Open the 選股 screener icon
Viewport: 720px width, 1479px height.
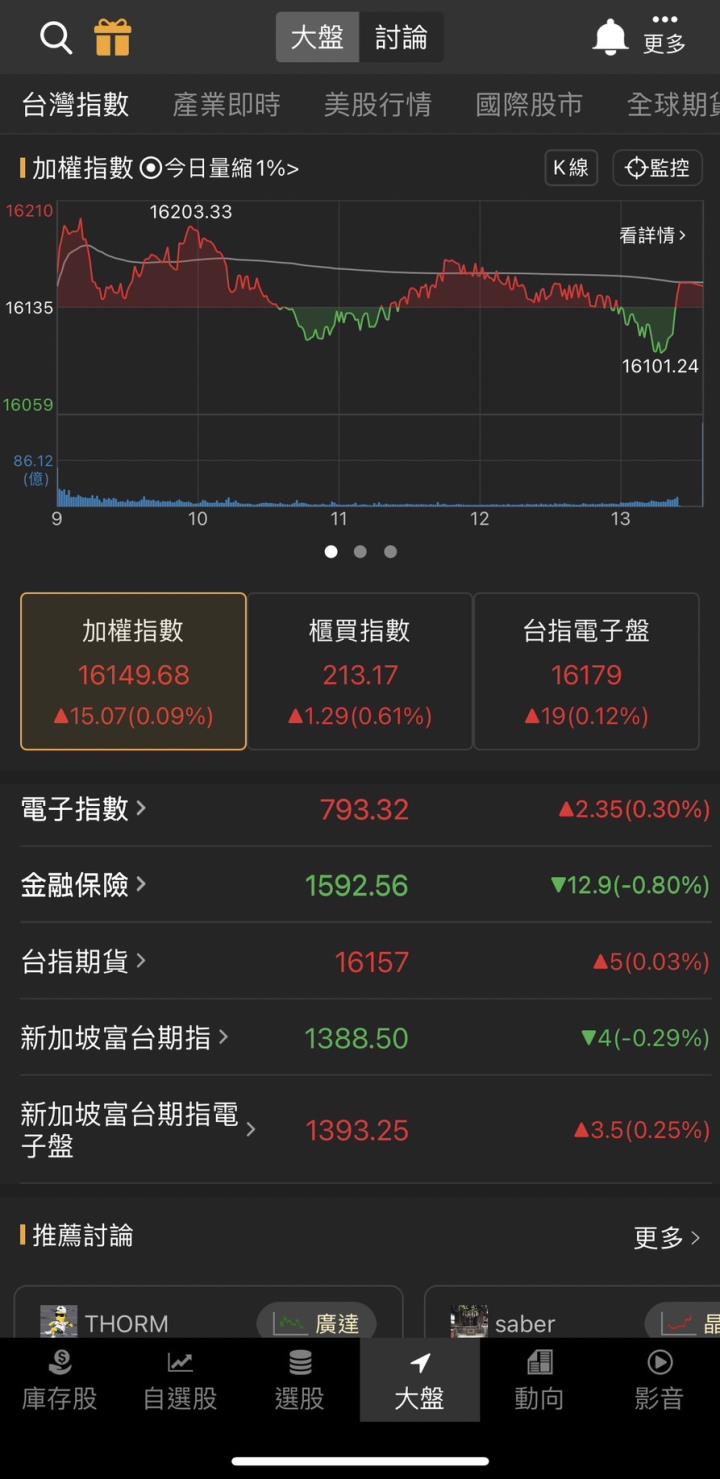pos(299,1380)
